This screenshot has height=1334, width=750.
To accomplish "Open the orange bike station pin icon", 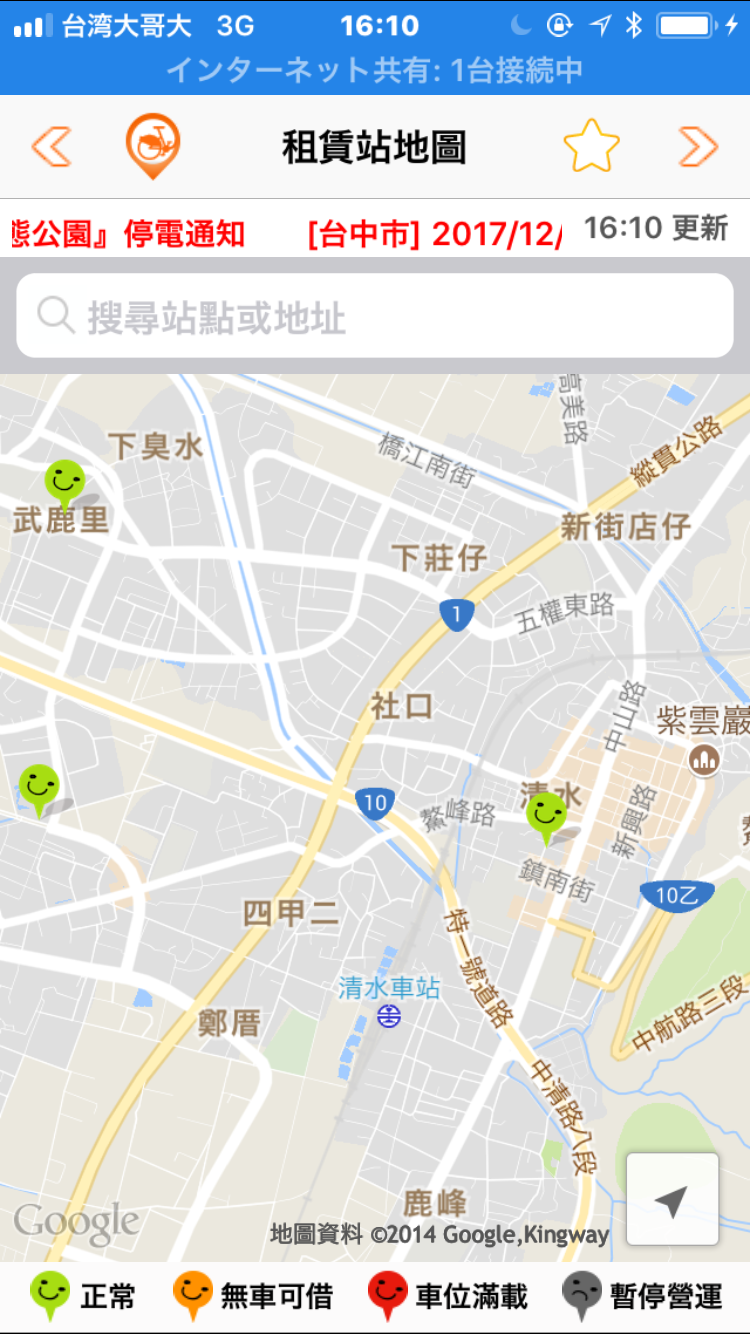I will tap(153, 147).
